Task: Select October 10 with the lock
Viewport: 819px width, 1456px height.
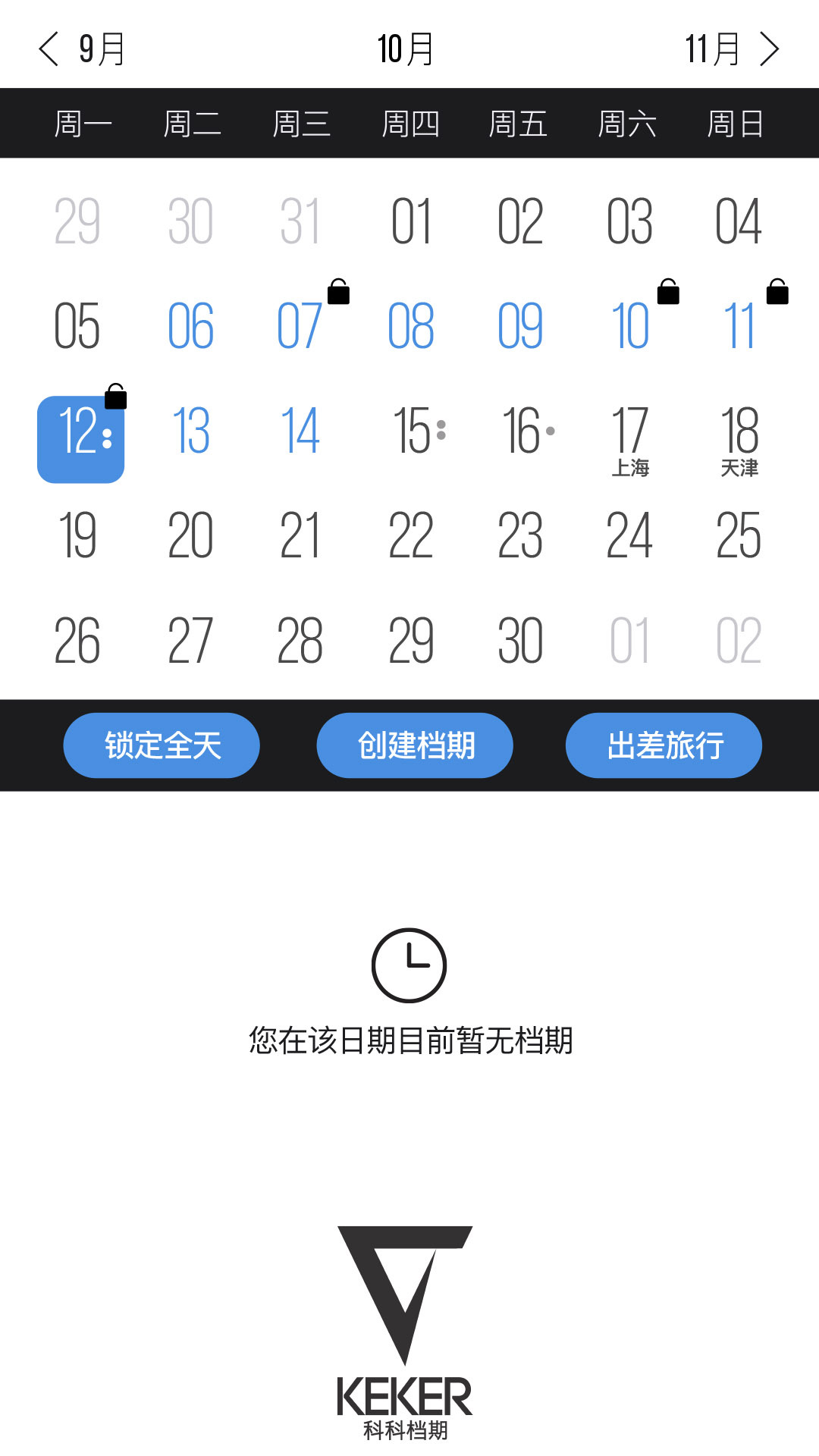Action: pos(630,326)
